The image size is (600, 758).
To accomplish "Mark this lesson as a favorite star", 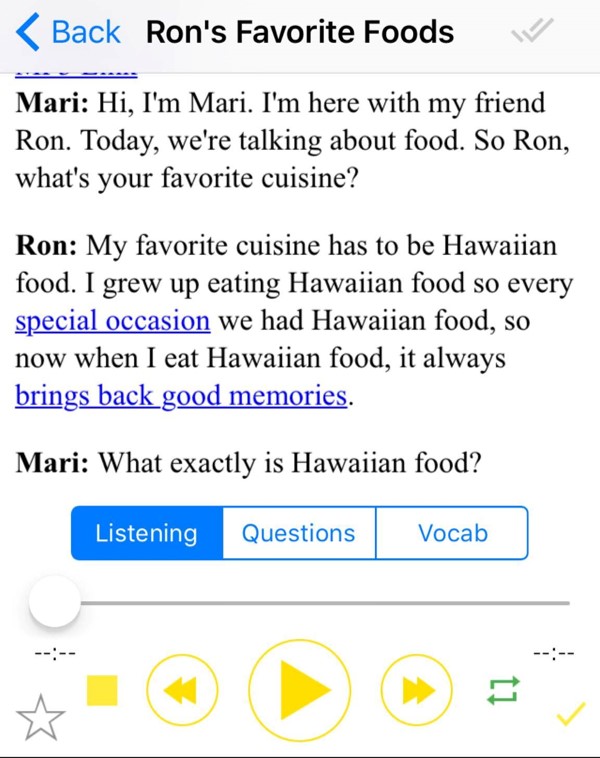I will 41,717.
